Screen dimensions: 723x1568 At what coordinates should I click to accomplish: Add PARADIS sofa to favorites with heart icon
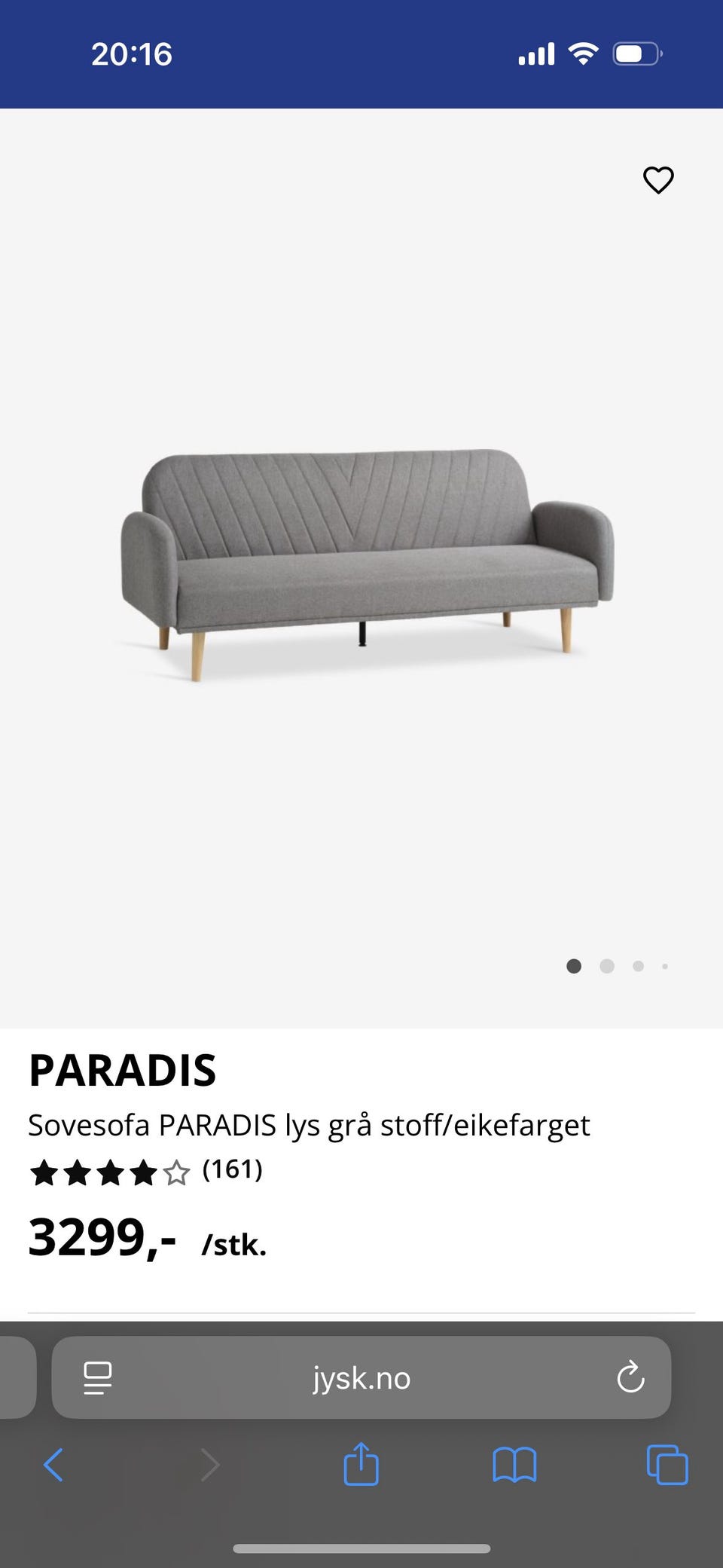point(658,180)
